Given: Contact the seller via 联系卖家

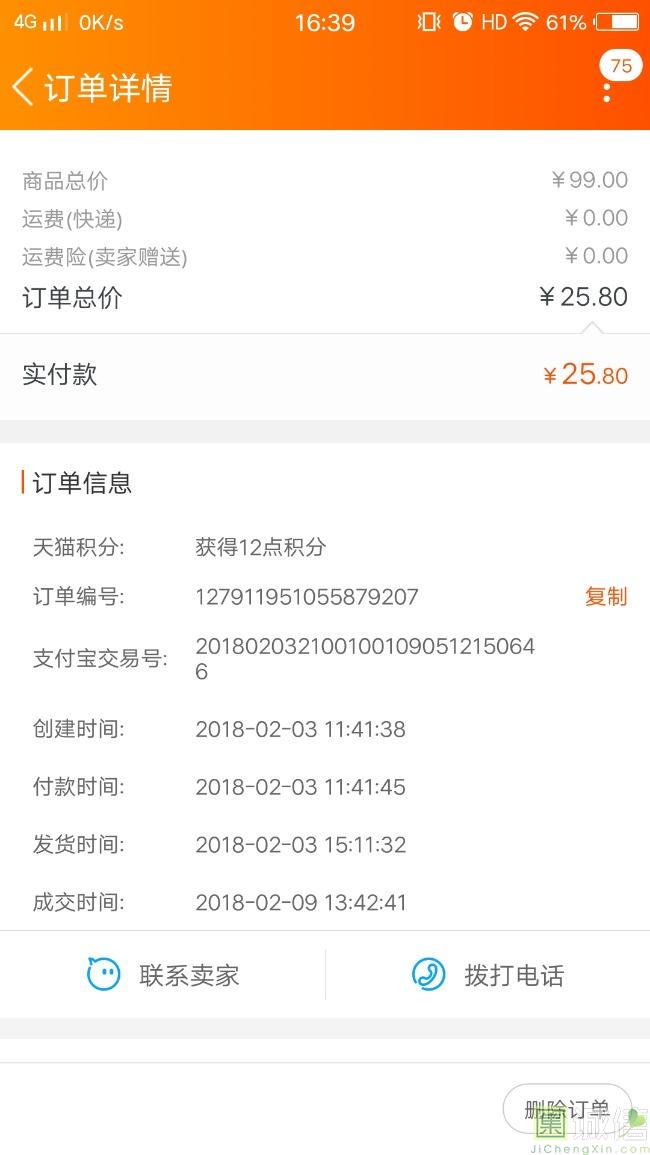Looking at the screenshot, I should [x=163, y=975].
